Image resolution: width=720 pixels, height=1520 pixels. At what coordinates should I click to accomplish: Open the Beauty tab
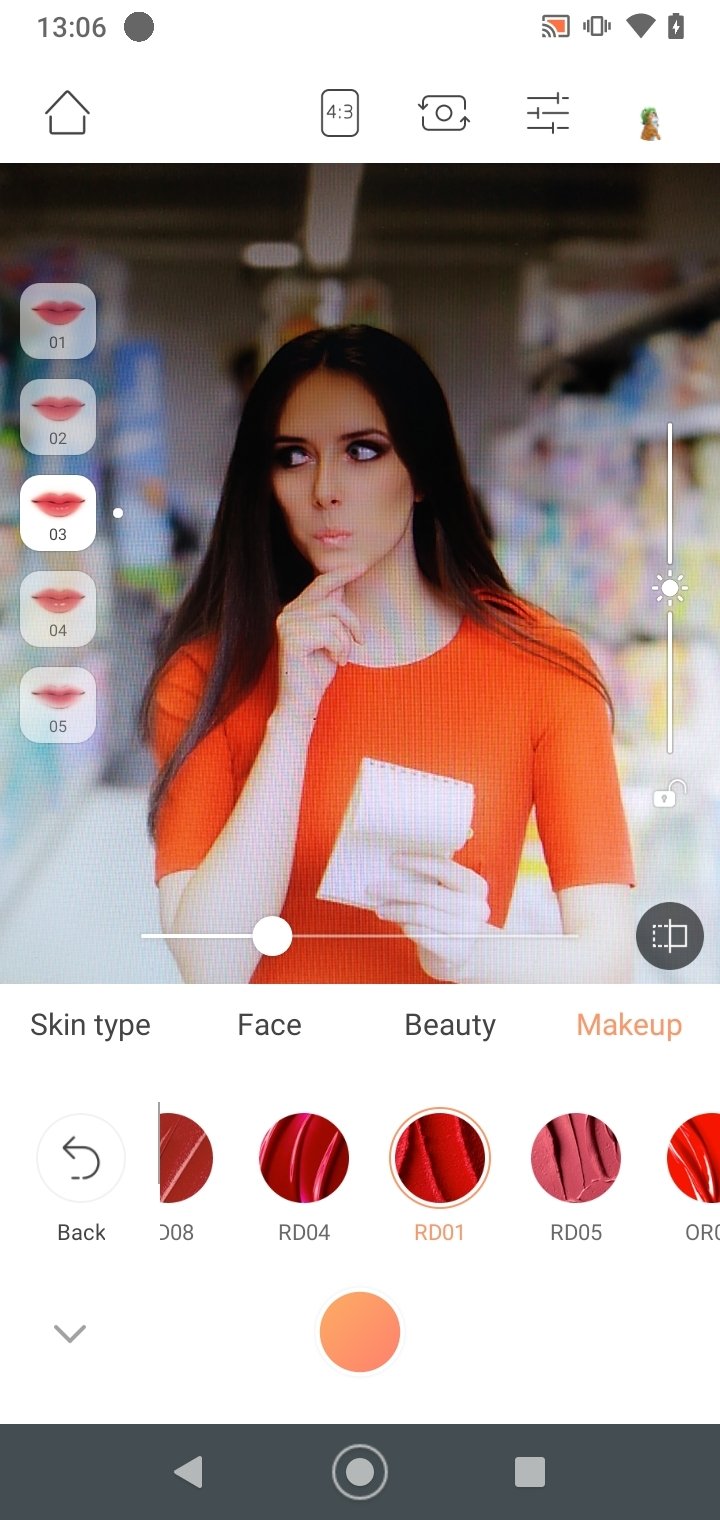point(450,1025)
